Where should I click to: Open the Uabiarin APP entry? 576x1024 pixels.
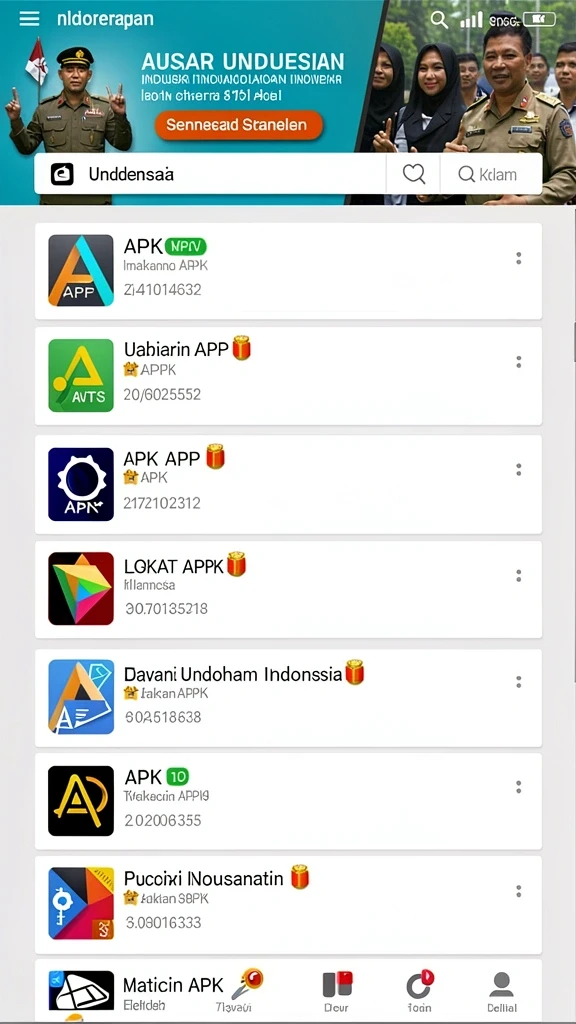[288, 376]
